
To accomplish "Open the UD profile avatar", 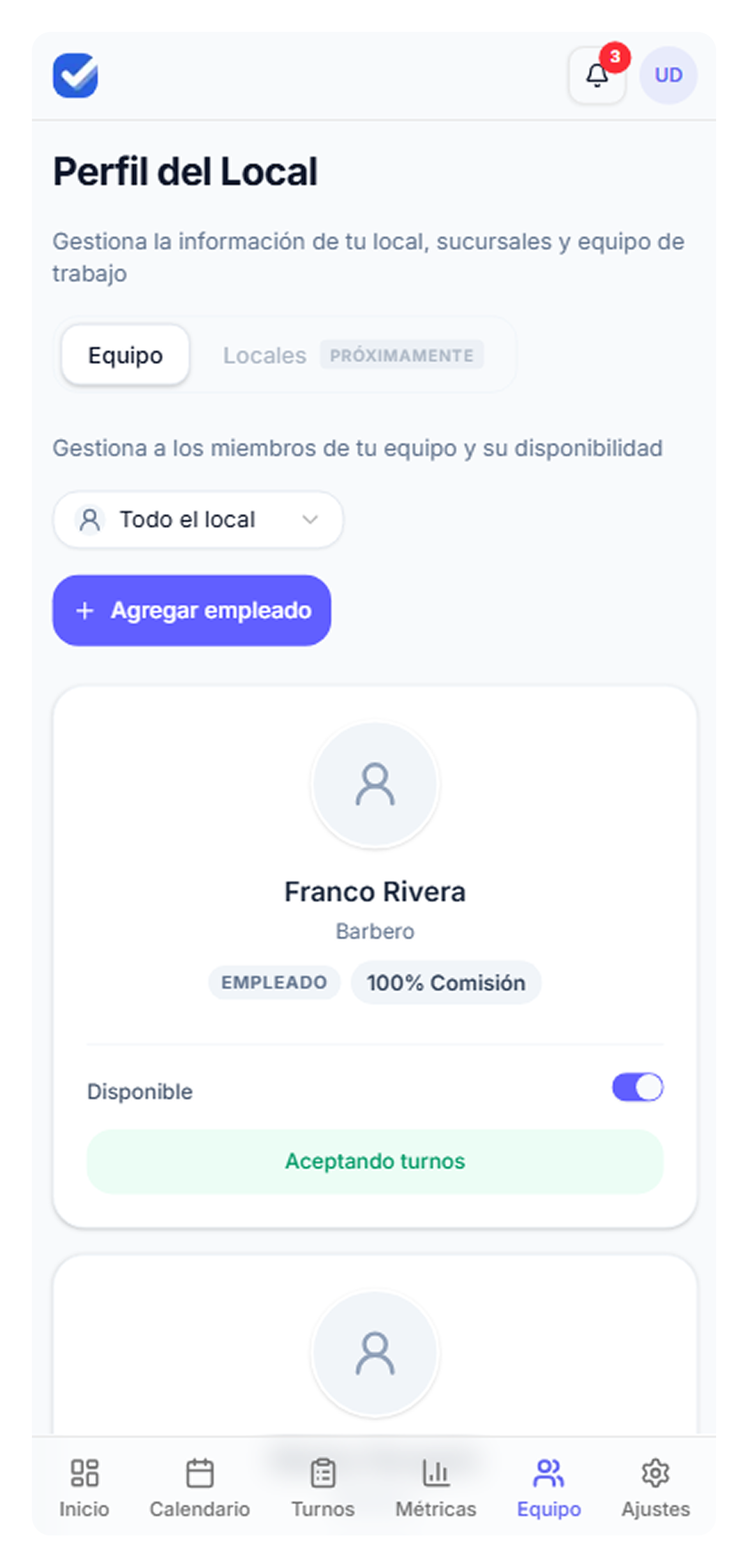I will click(x=668, y=75).
